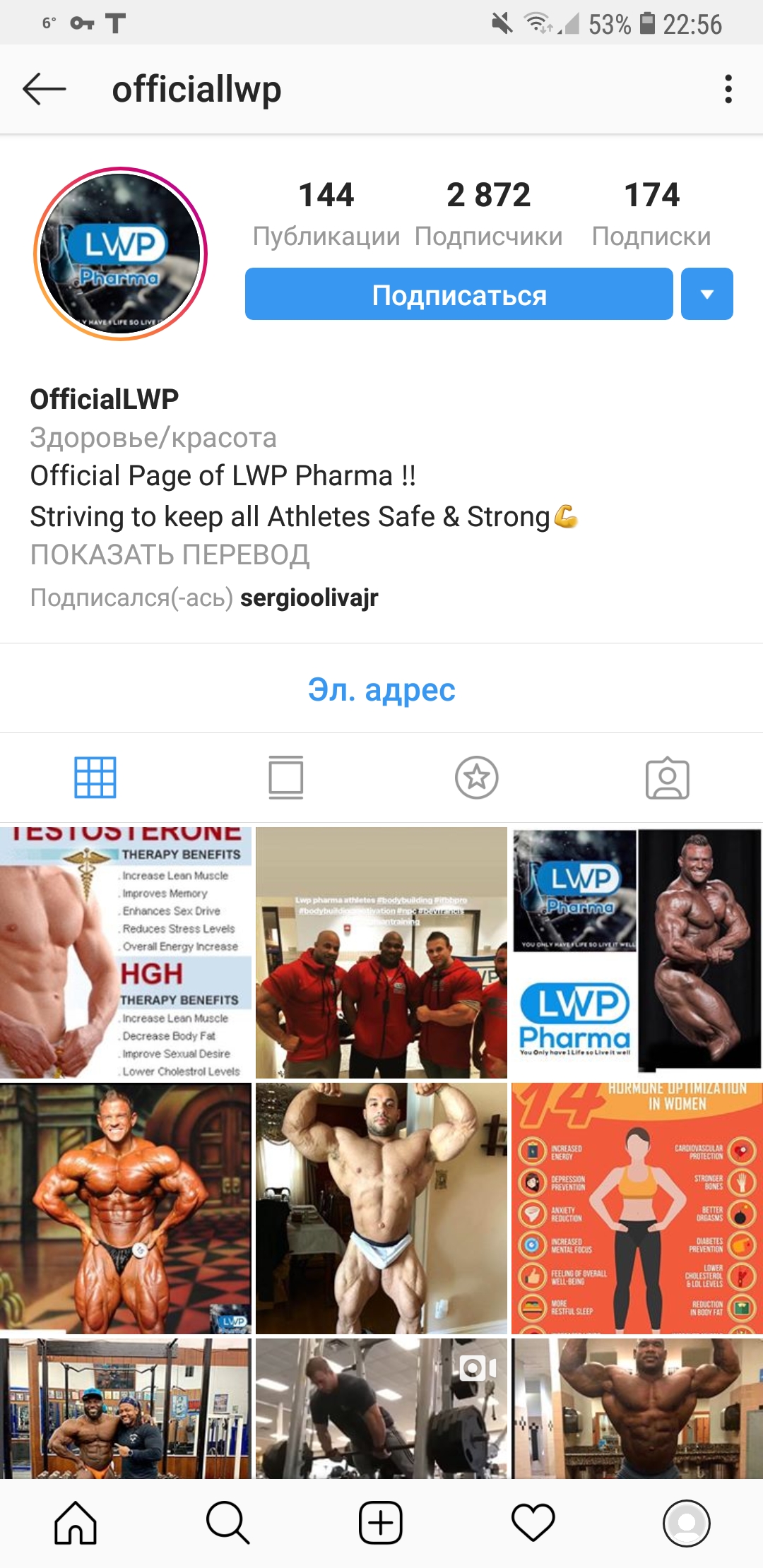Go to the home feed tab

click(76, 1523)
